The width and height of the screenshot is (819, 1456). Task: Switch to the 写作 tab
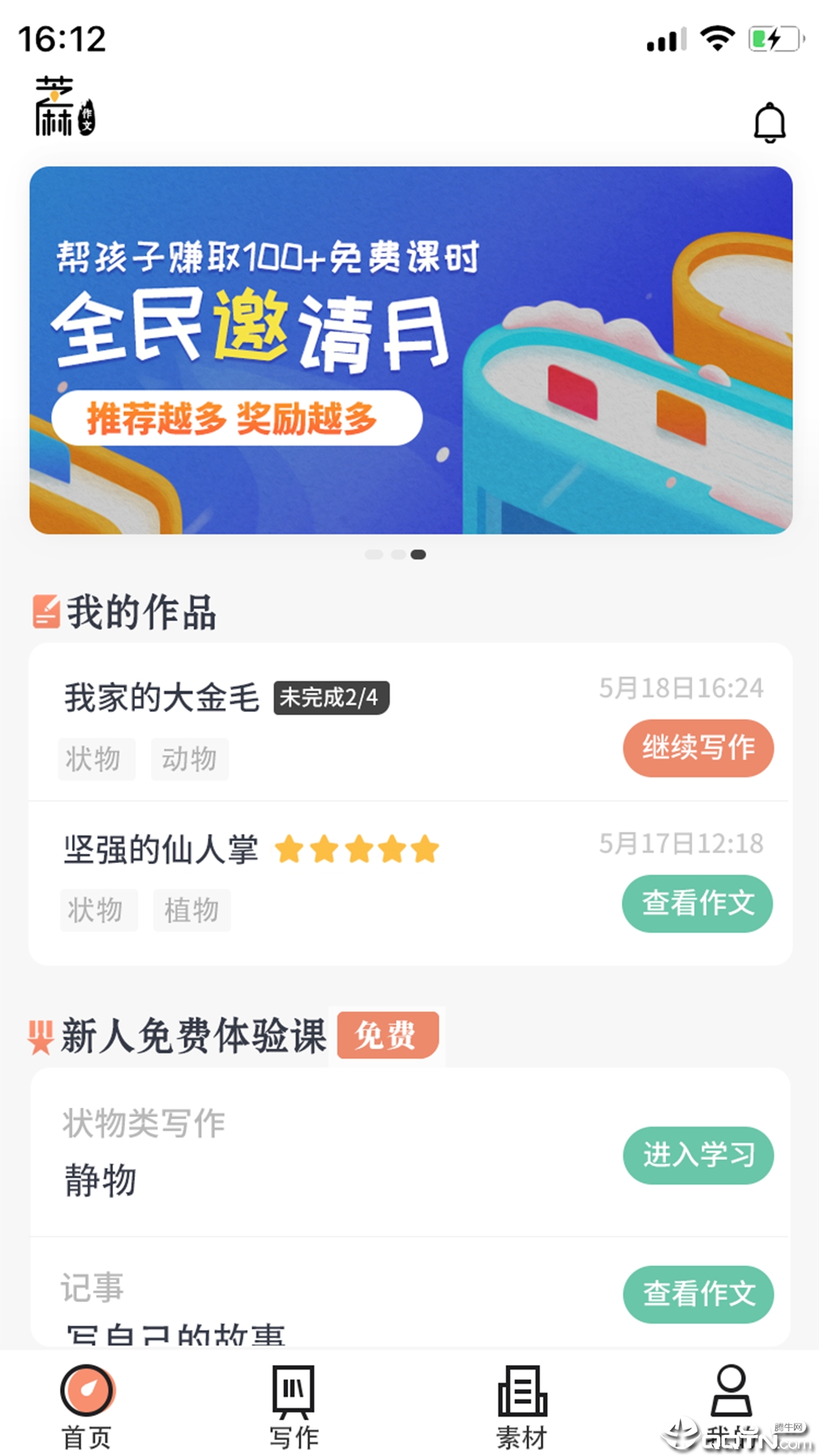point(293,1406)
